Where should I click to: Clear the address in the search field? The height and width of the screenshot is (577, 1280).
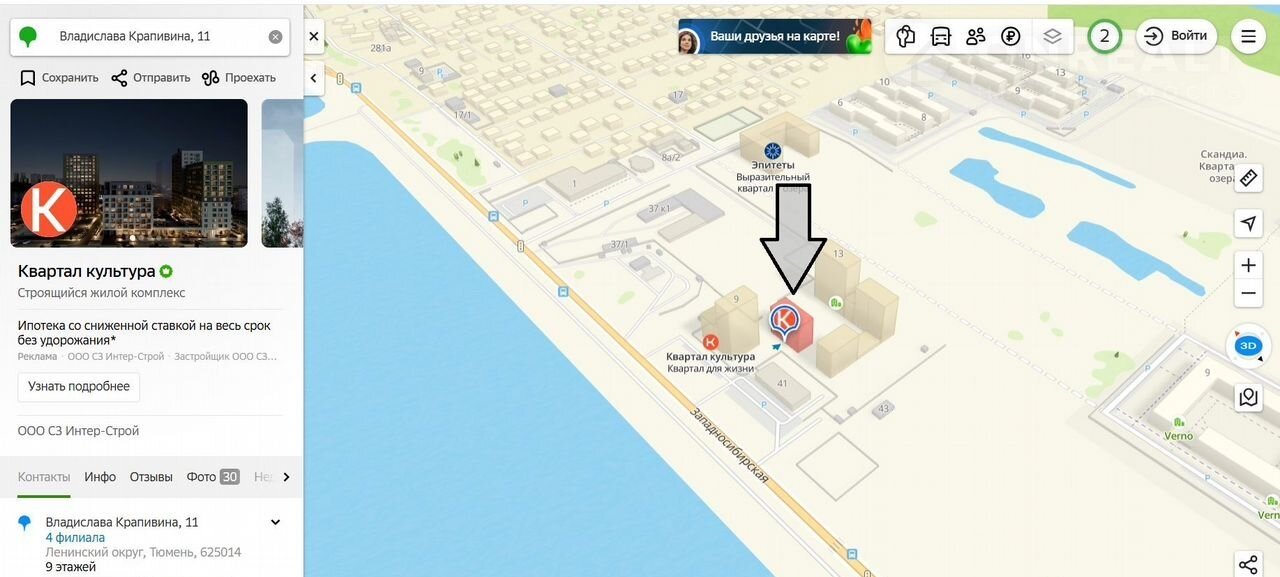point(275,37)
